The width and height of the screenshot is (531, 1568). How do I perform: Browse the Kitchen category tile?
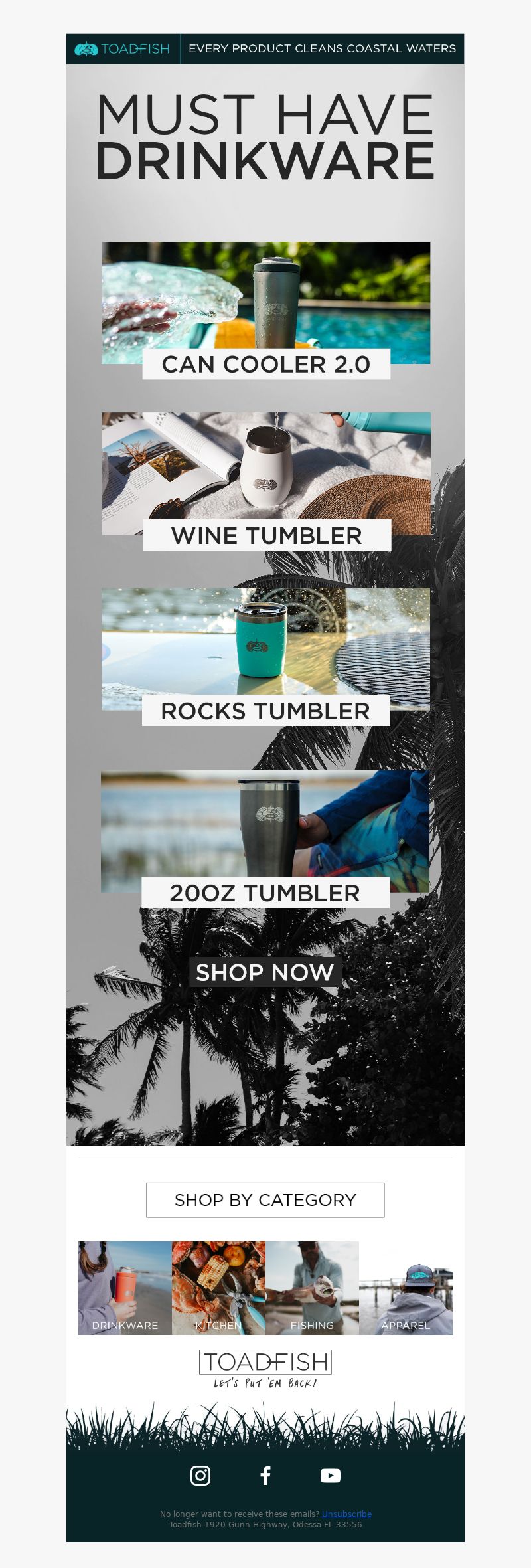point(218,1287)
